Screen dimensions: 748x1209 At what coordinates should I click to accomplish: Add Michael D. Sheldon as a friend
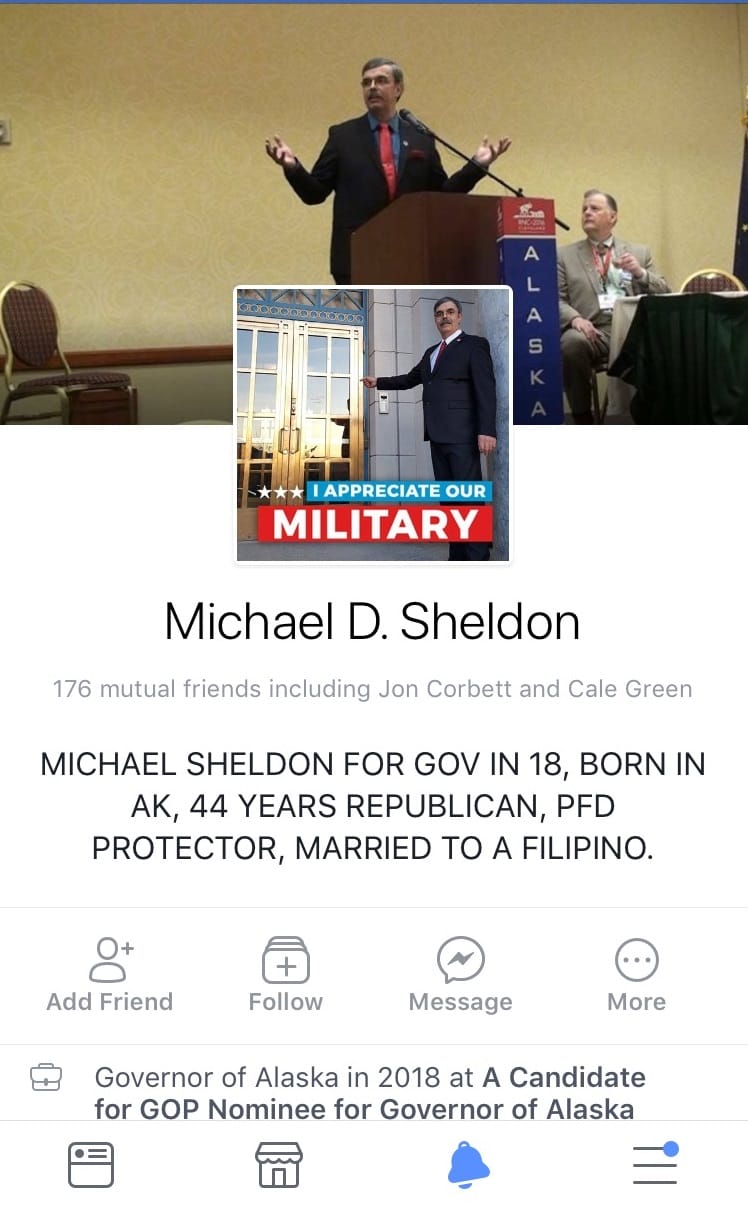click(x=109, y=974)
